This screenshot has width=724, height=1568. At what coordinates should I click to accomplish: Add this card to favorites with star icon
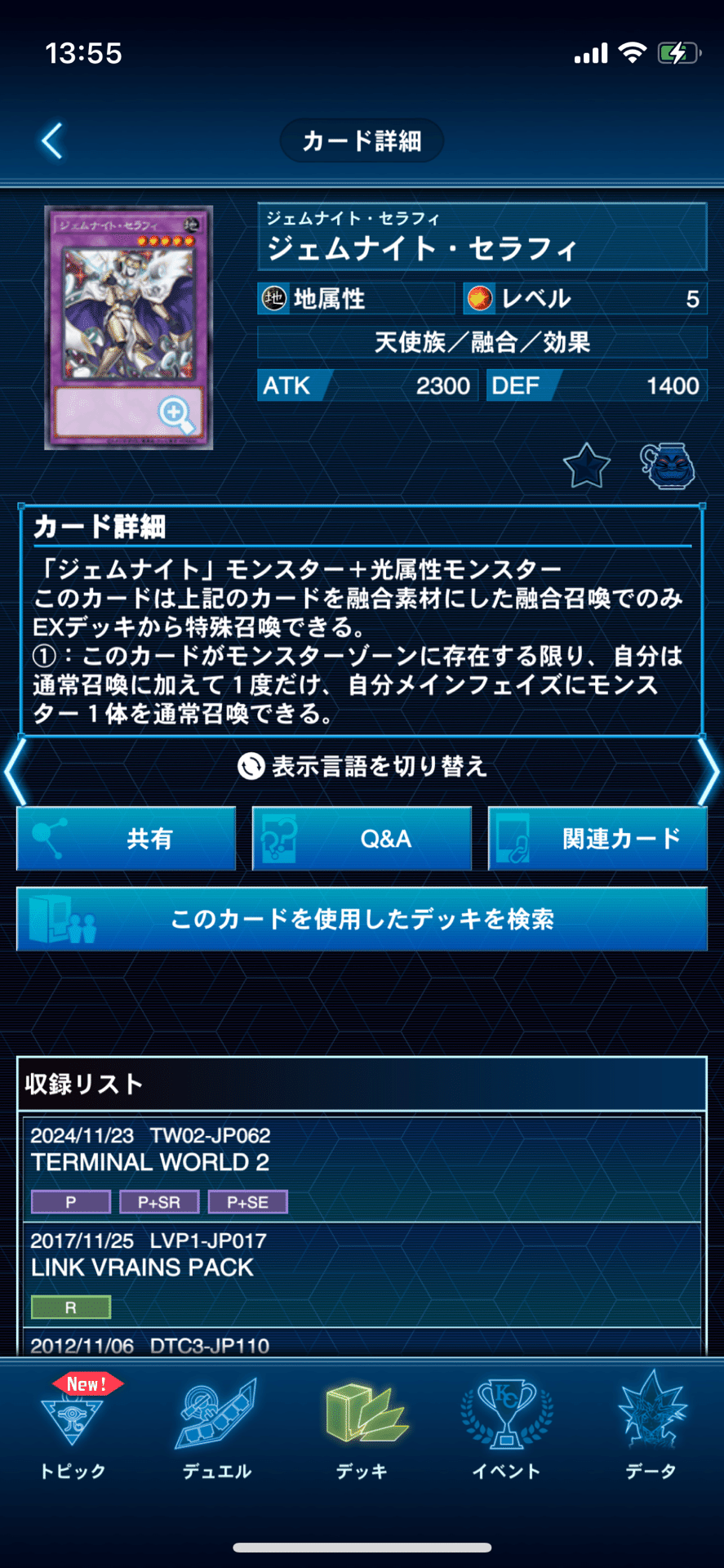[x=586, y=466]
